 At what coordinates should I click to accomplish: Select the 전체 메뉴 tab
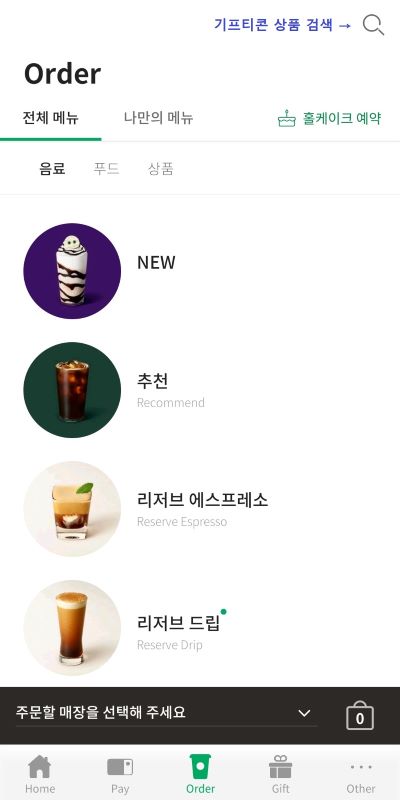(51, 118)
